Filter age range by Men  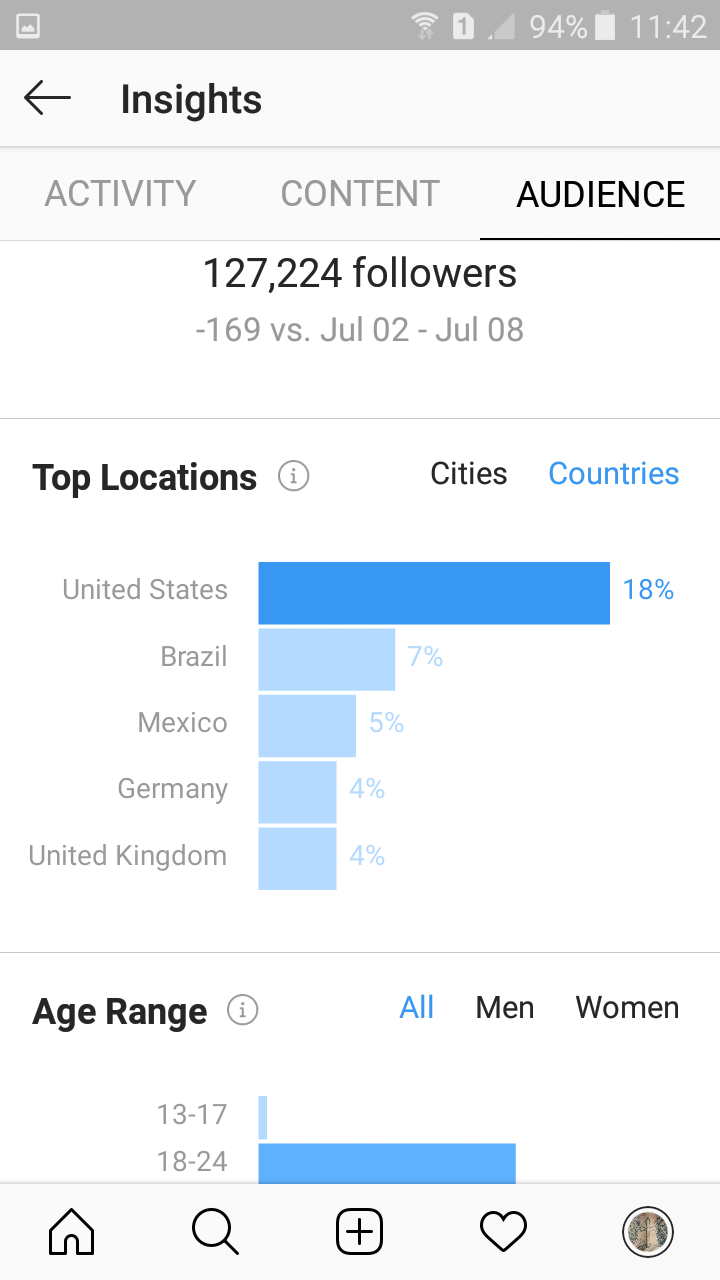pos(505,1007)
